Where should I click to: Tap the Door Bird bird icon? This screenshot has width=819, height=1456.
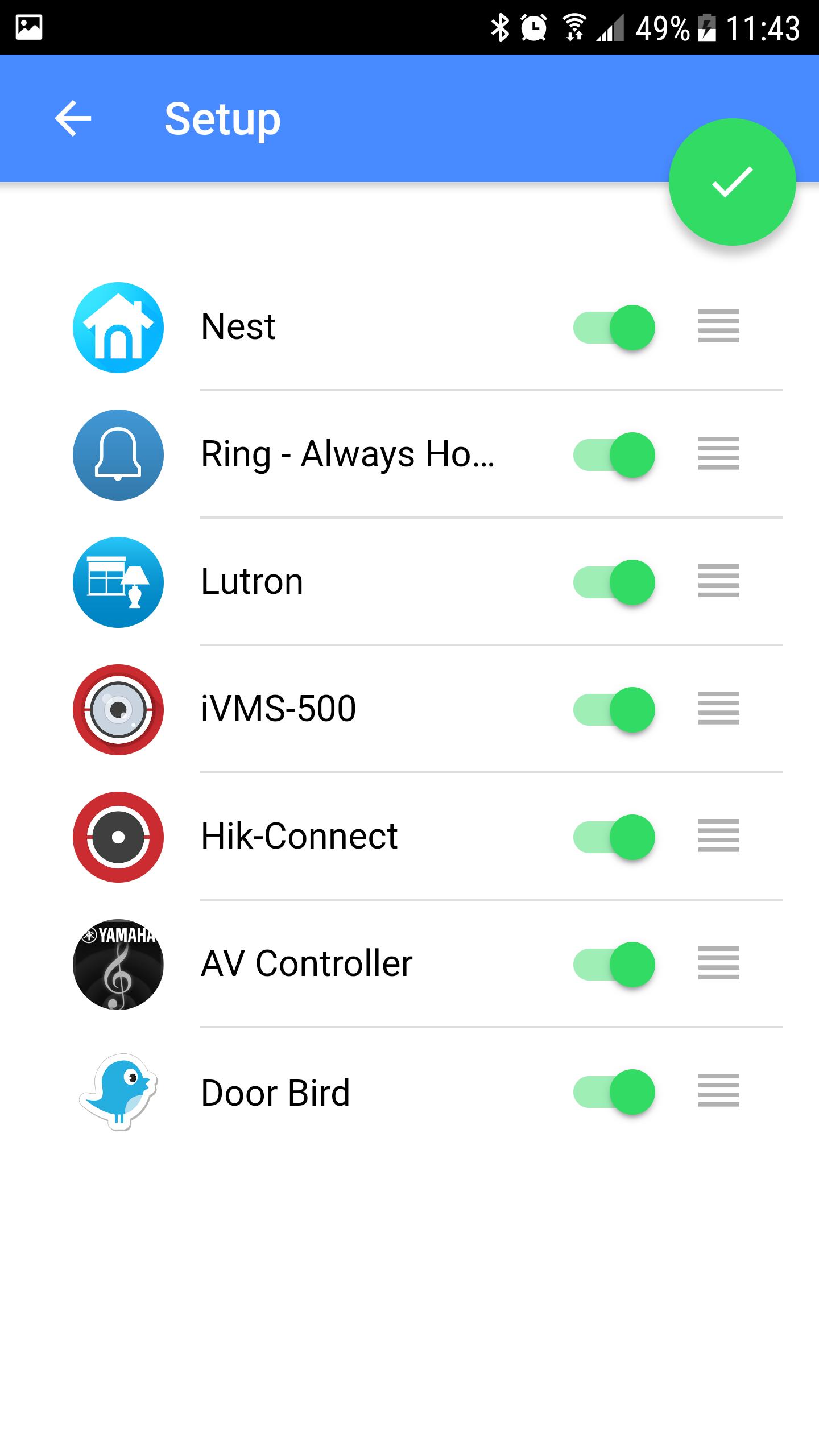pos(118,1091)
